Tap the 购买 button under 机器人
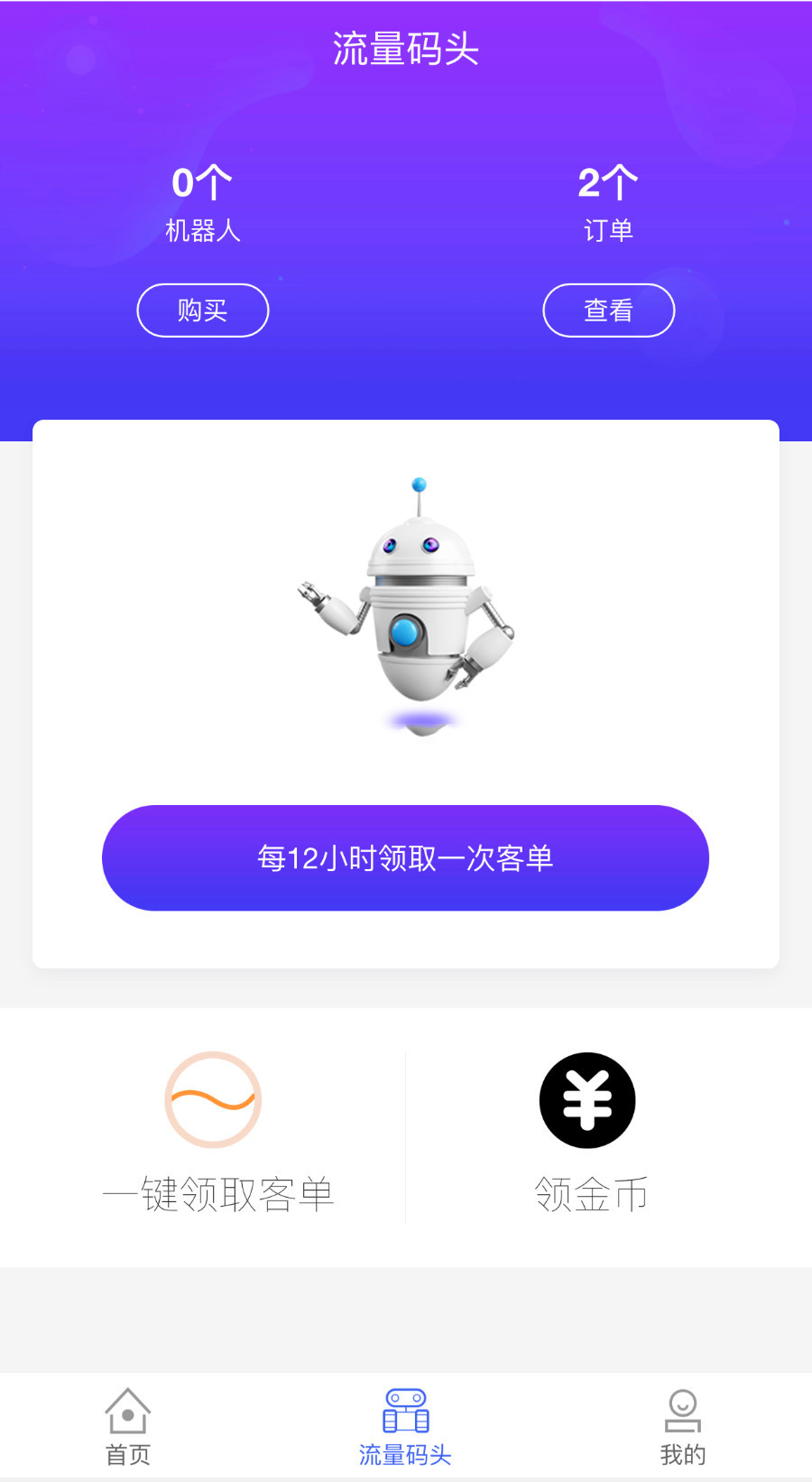 pyautogui.click(x=203, y=310)
